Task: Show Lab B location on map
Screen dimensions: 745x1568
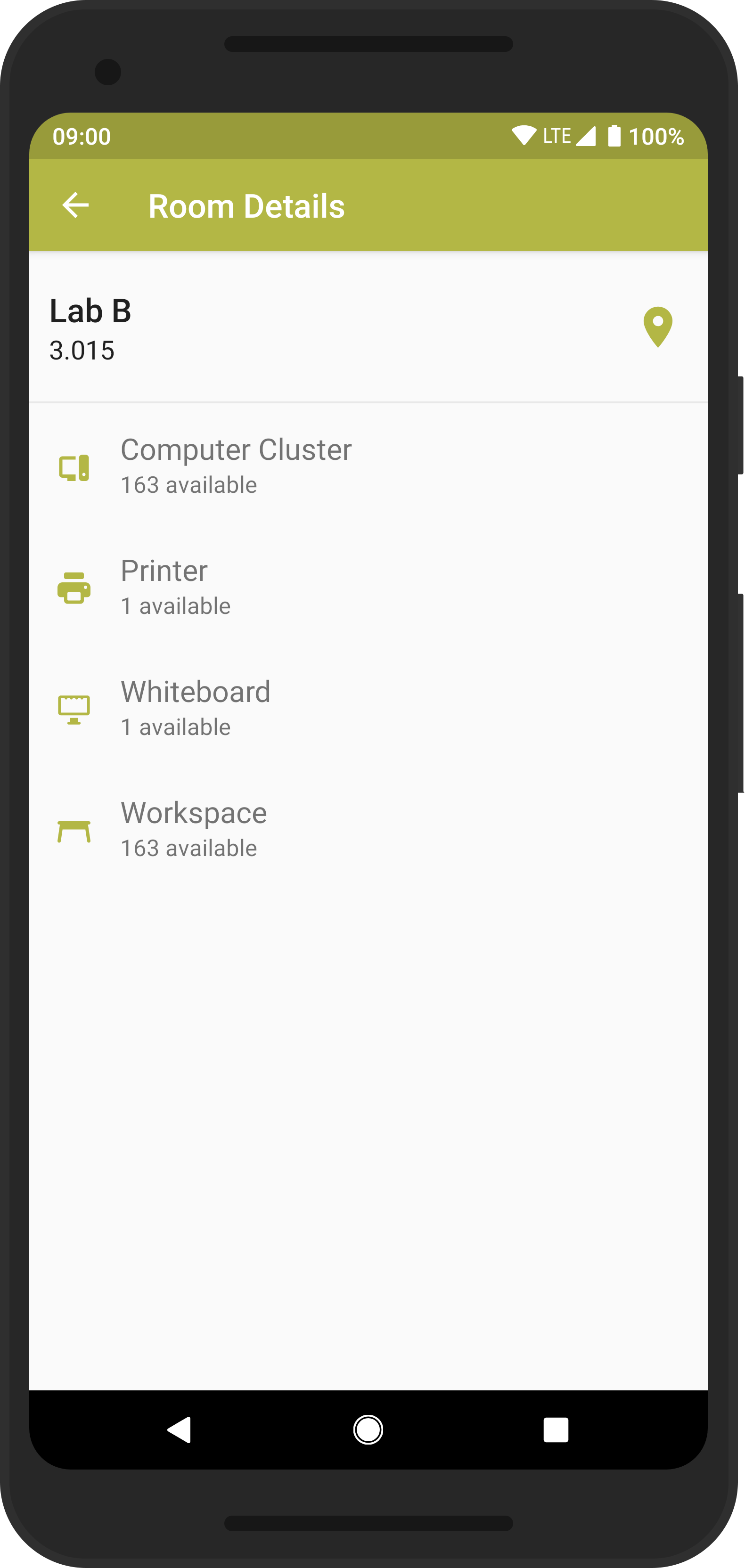Action: pos(657,327)
